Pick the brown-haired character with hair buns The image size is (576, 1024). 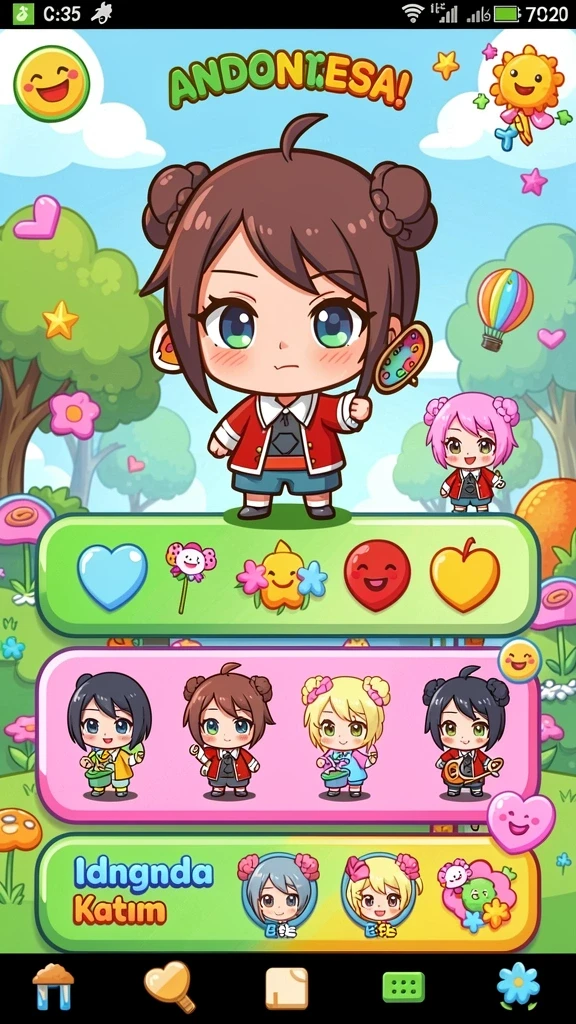(227, 731)
